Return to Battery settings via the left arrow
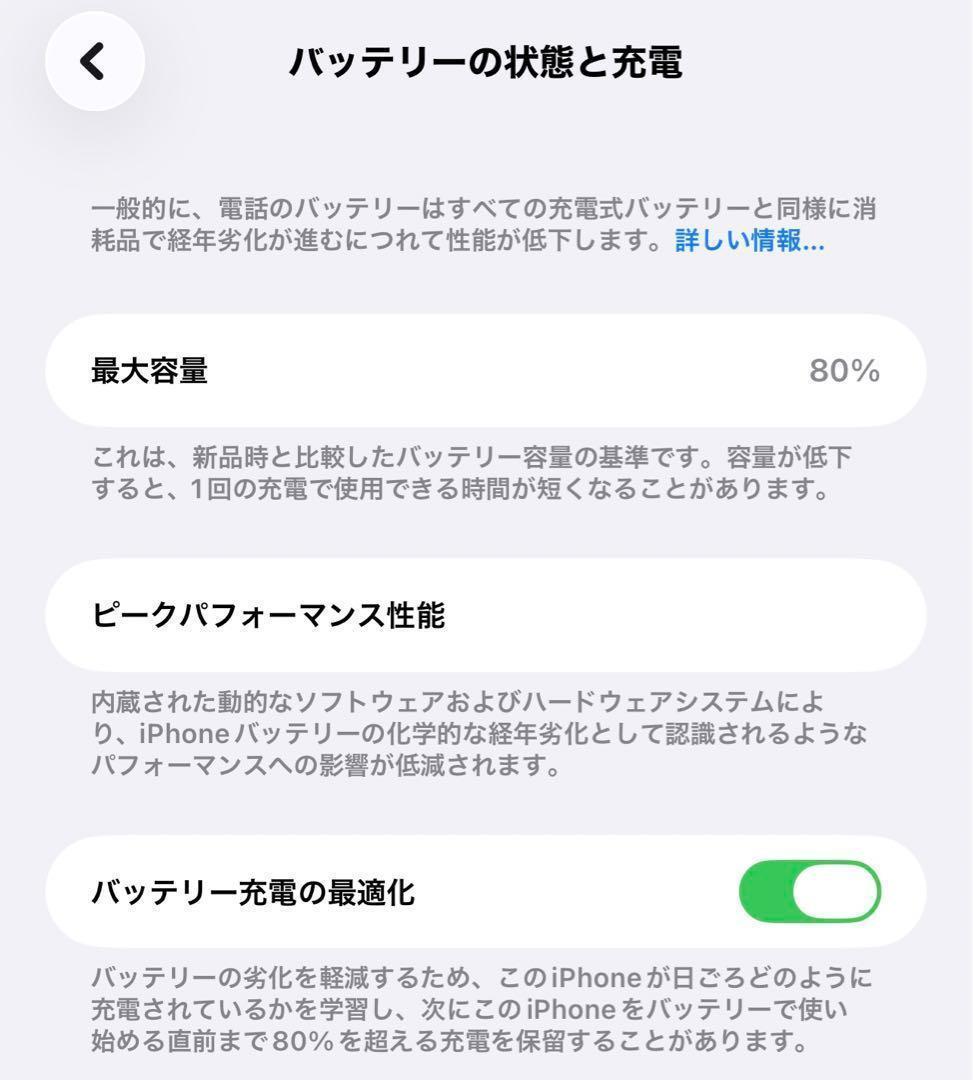Viewport: 973px width, 1080px height. pyautogui.click(x=94, y=60)
